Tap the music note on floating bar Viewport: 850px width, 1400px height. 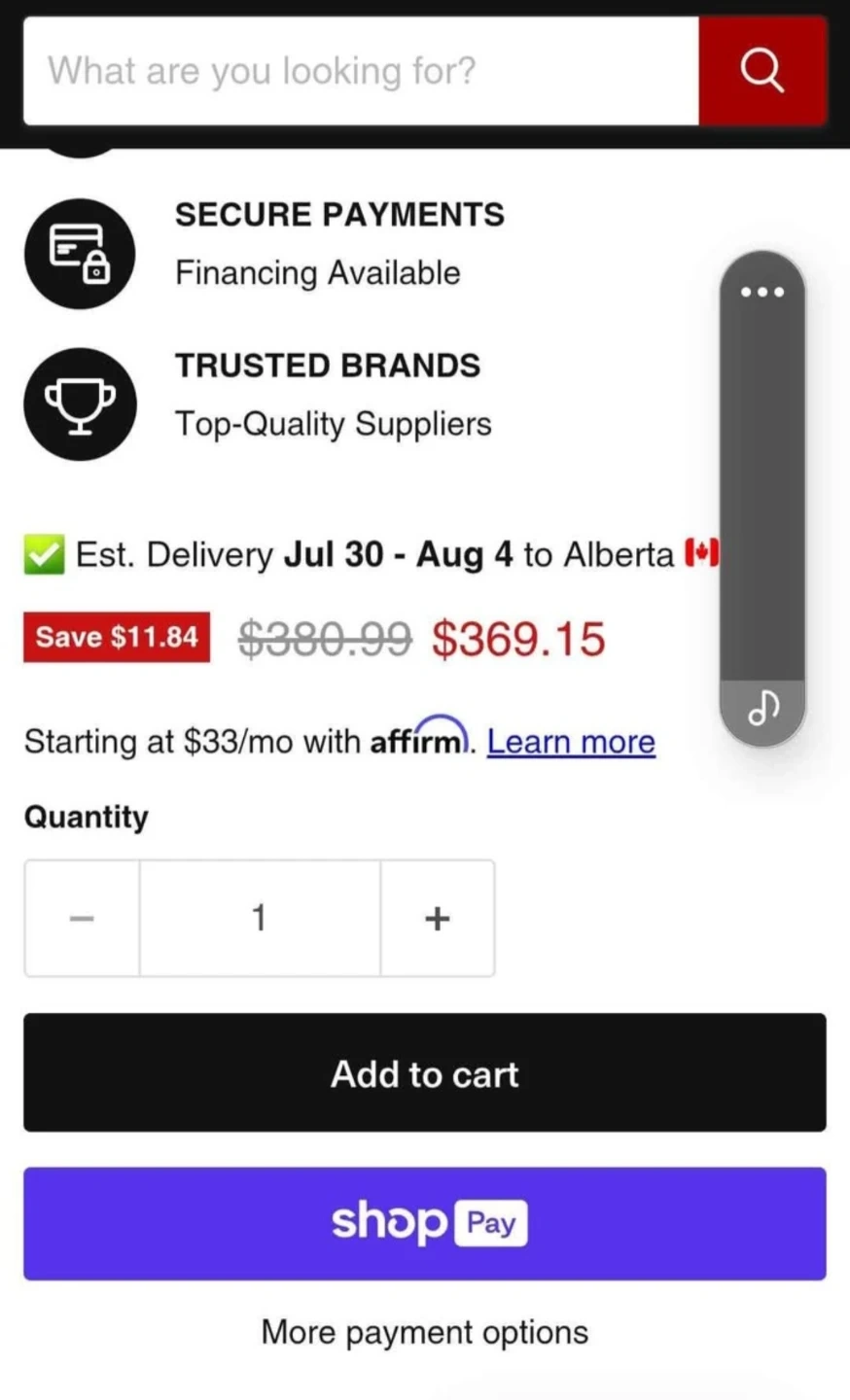pos(763,708)
